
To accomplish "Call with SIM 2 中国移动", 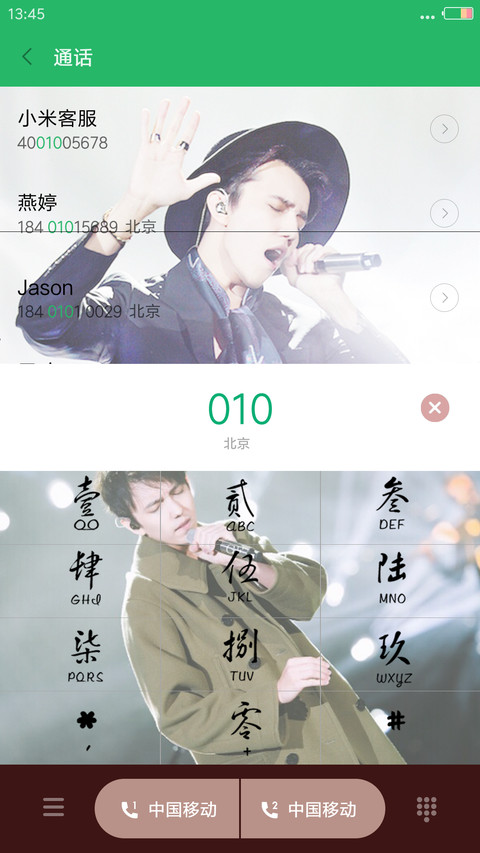I will 313,809.
